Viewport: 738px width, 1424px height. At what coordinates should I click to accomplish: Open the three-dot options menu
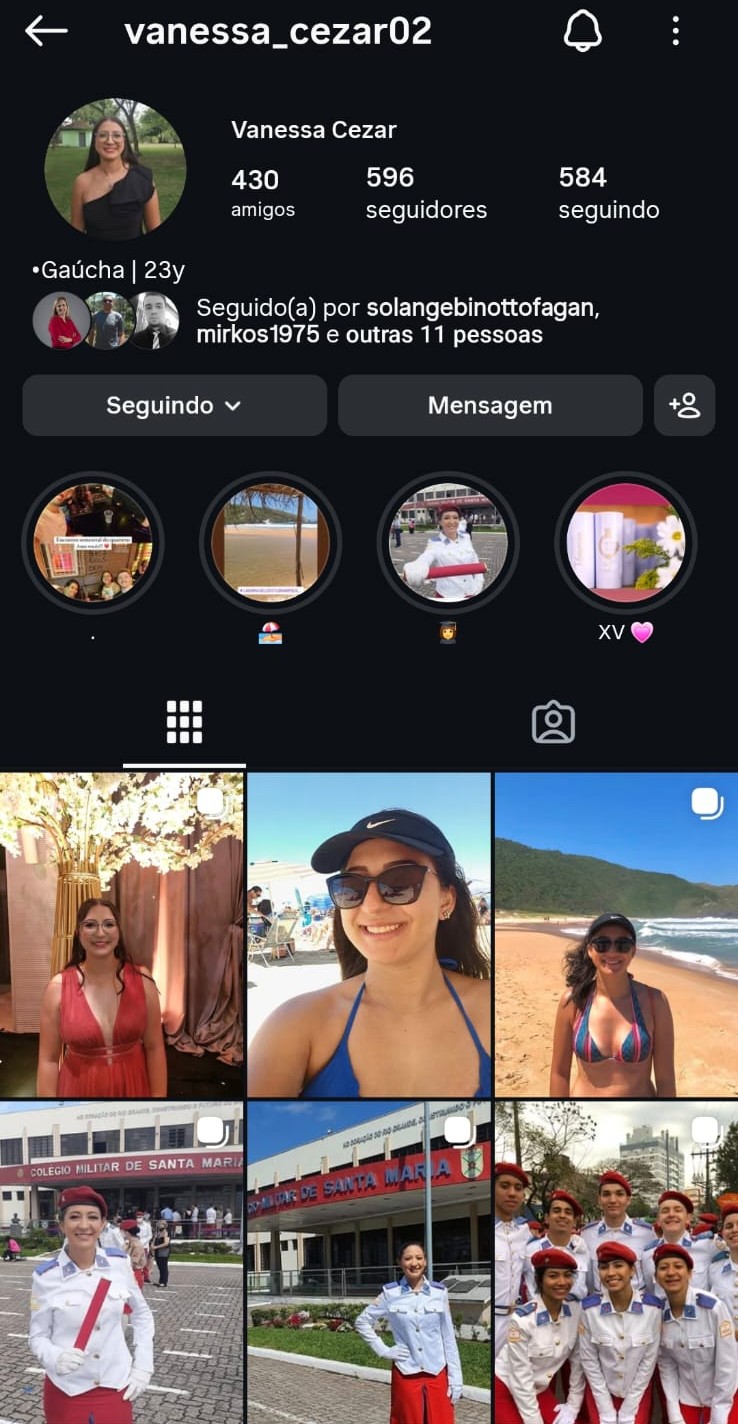pyautogui.click(x=675, y=31)
